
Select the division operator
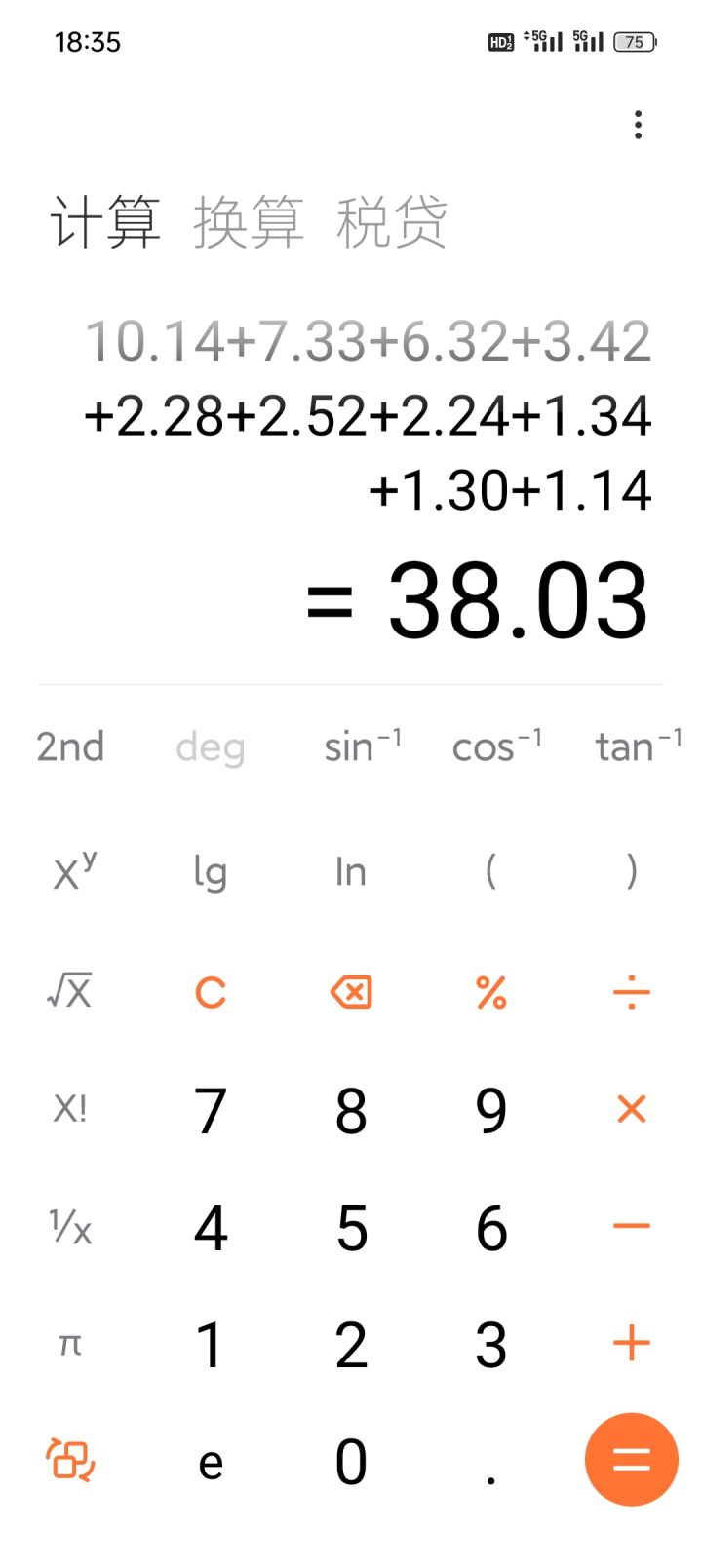pyautogui.click(x=632, y=993)
